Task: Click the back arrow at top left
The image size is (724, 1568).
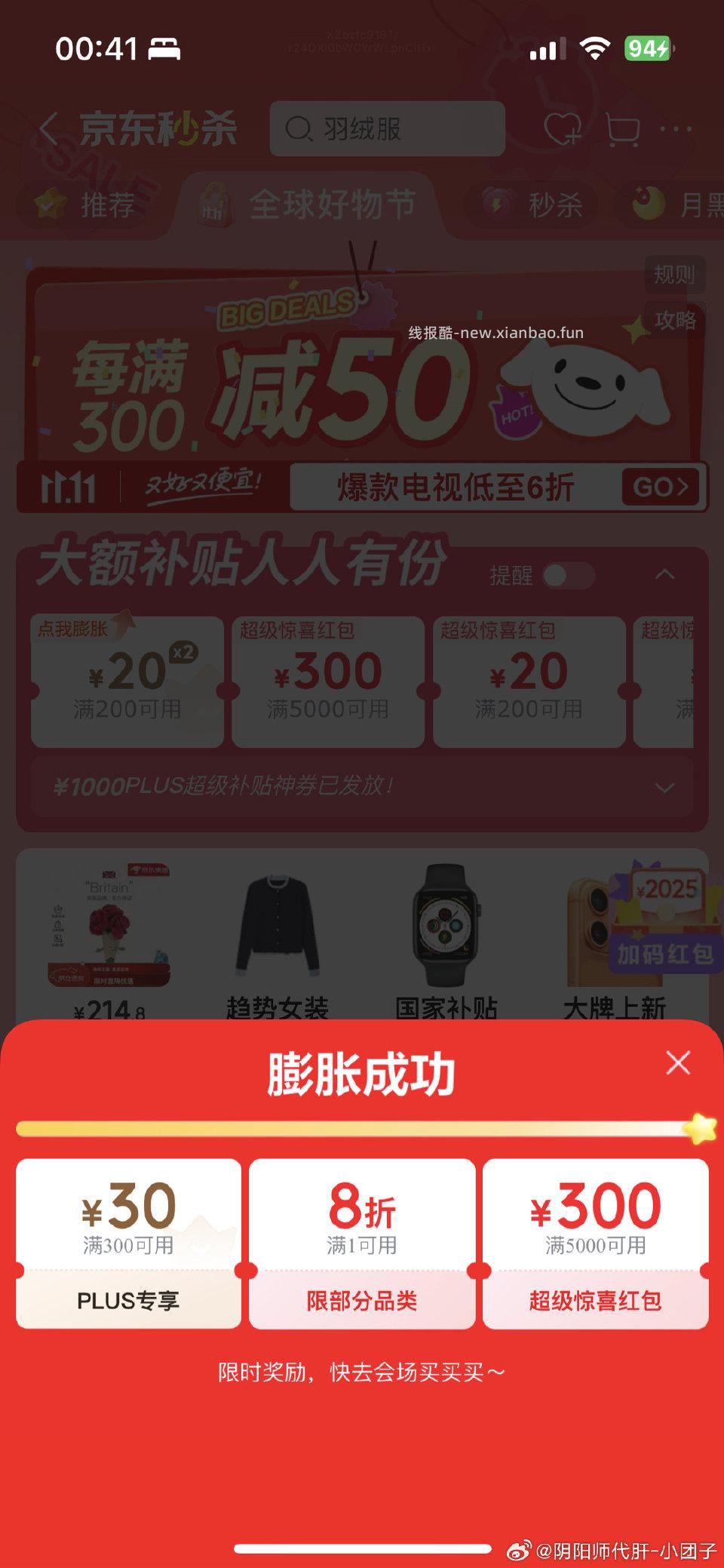Action: [49, 128]
